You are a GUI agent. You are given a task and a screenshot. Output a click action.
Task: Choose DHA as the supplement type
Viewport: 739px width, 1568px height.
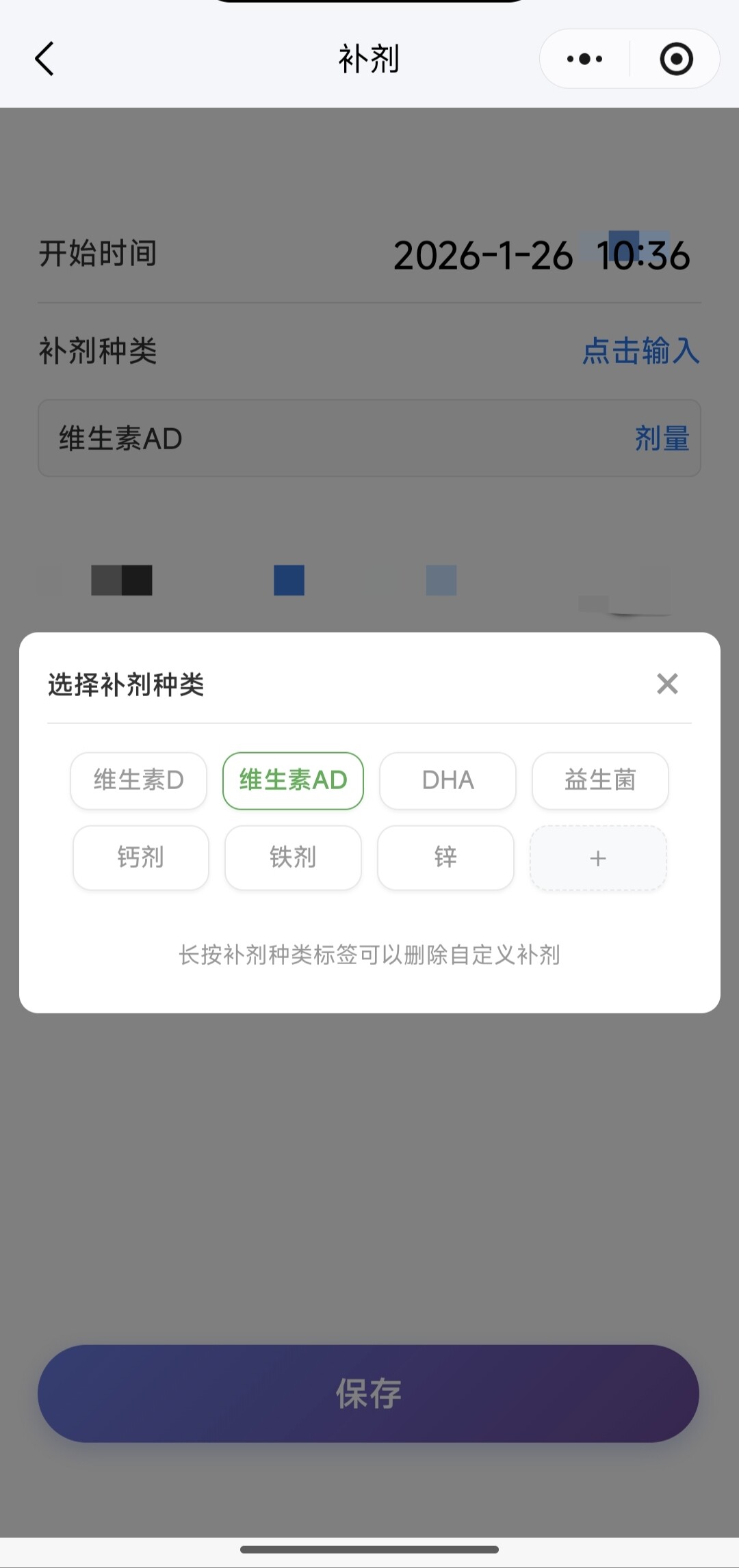(448, 781)
